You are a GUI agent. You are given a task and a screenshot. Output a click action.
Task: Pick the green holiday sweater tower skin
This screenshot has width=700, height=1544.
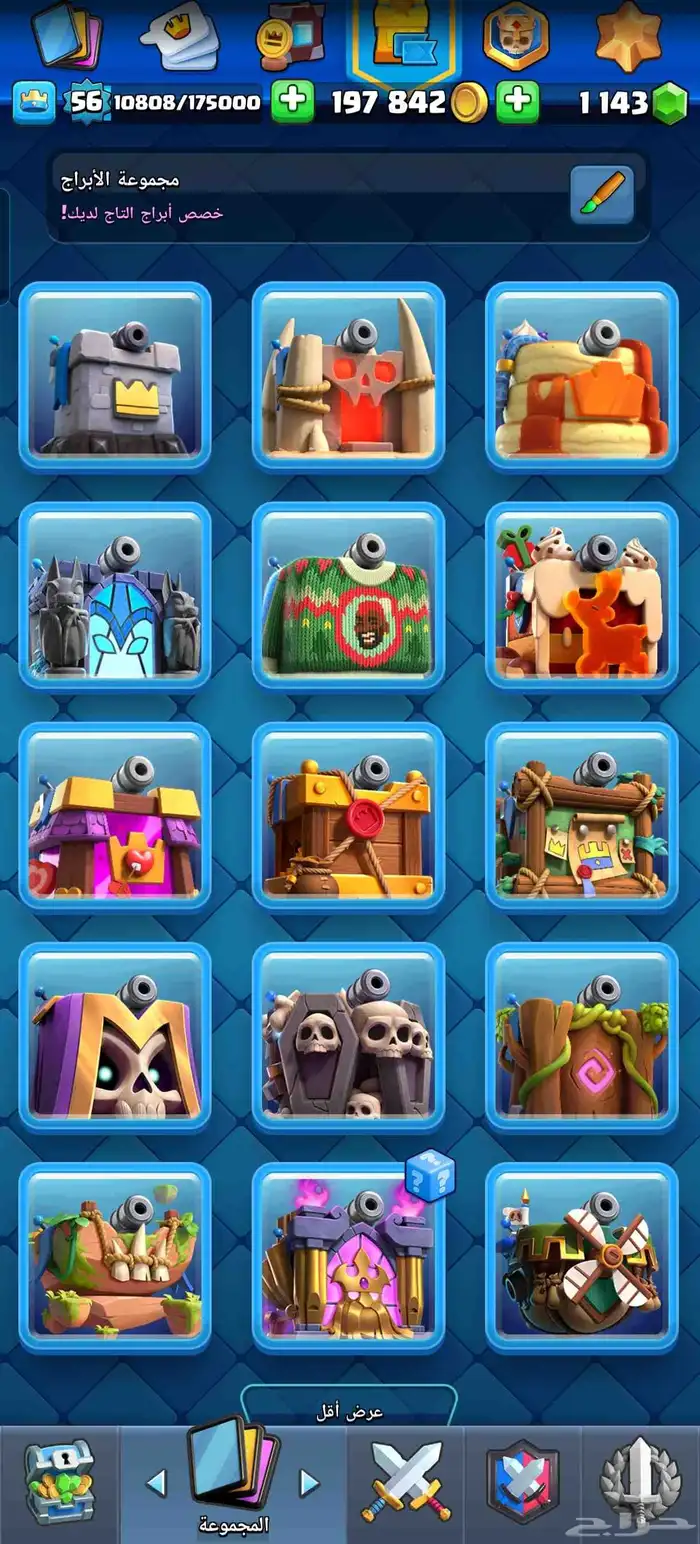(348, 596)
